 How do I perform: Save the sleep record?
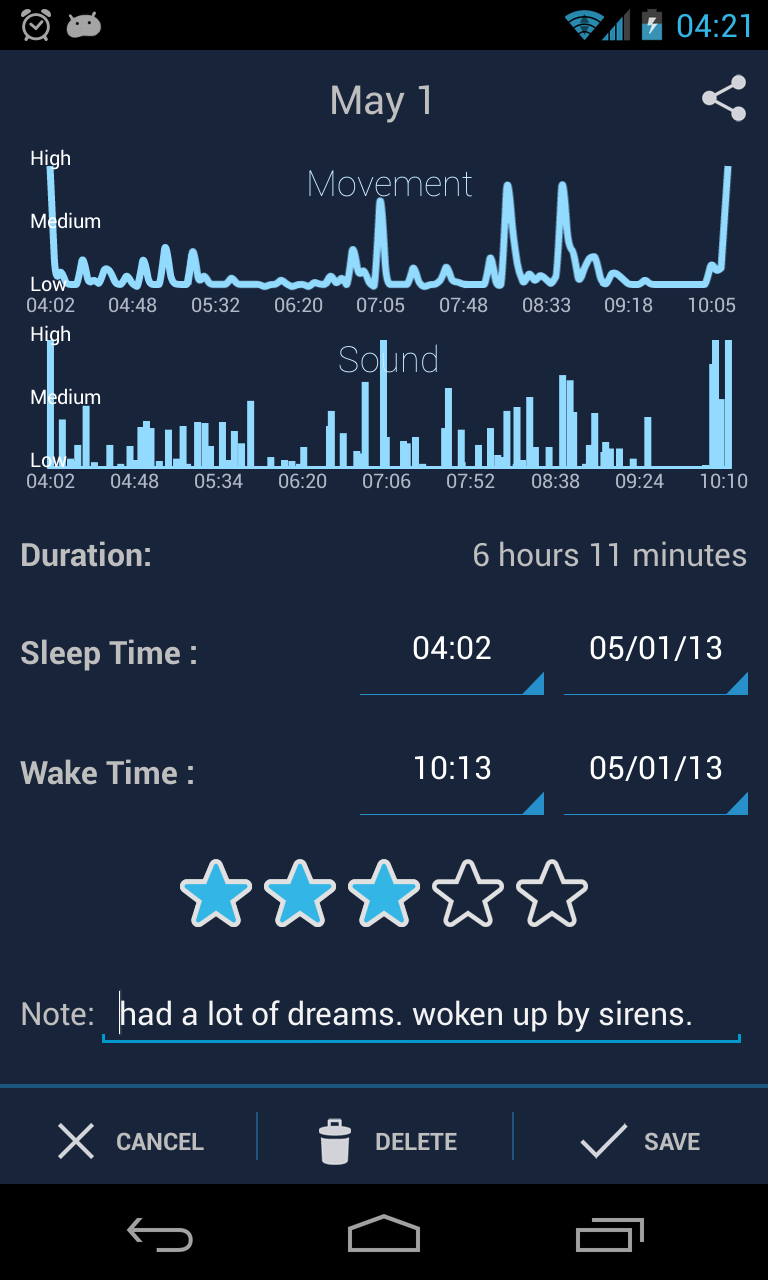(x=641, y=1141)
